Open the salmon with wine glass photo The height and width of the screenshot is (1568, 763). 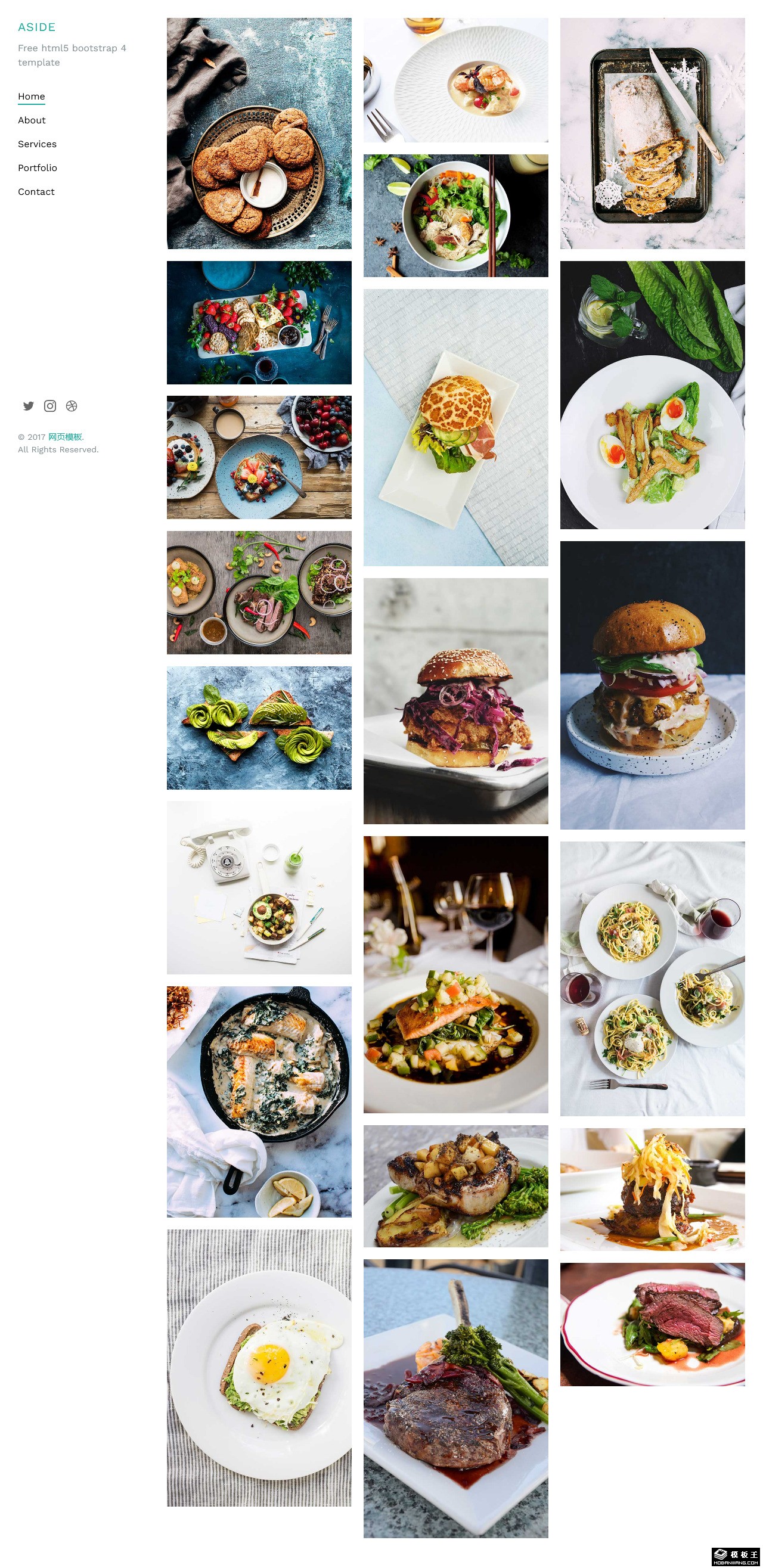pos(455,974)
